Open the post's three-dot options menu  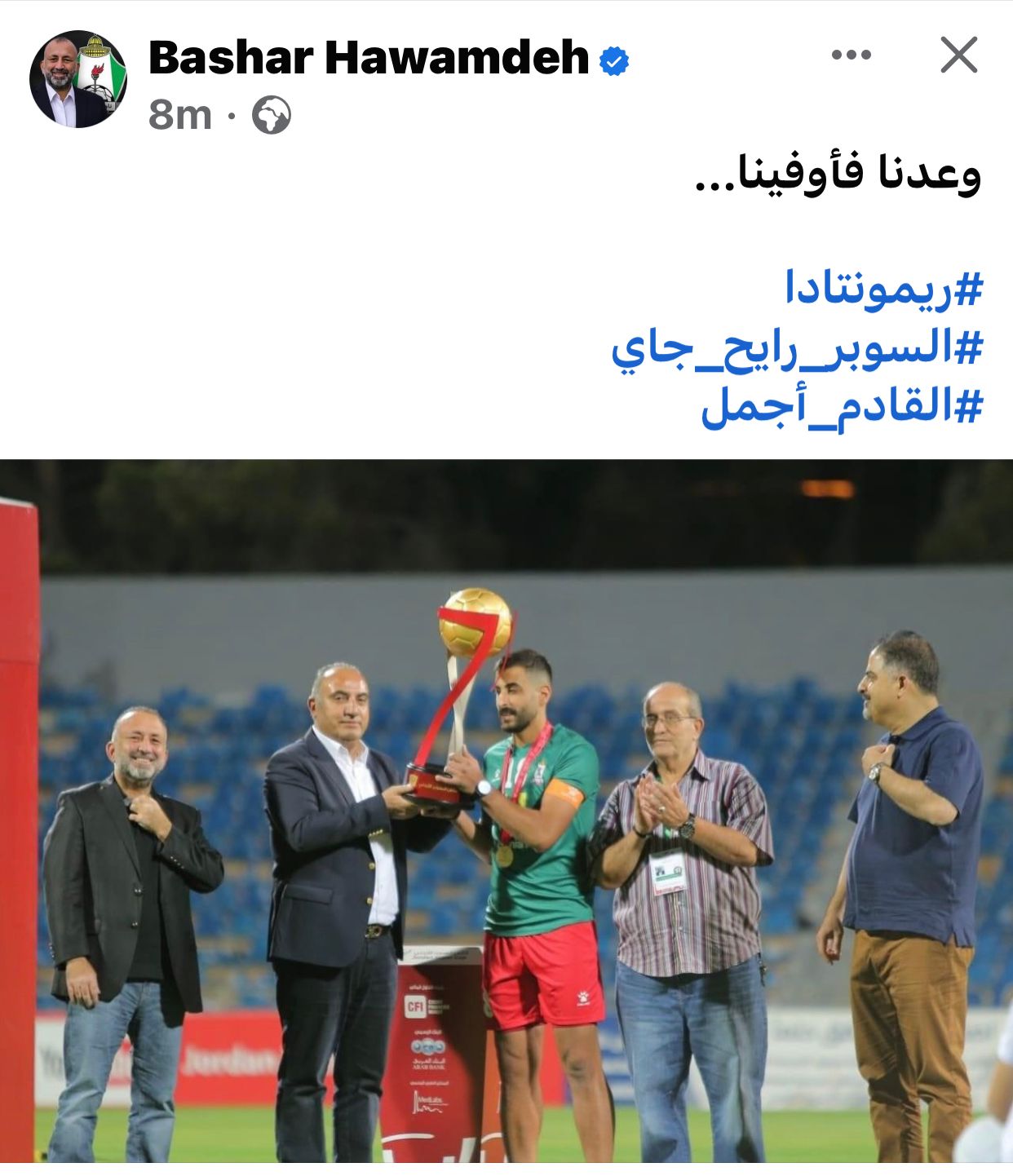(851, 55)
